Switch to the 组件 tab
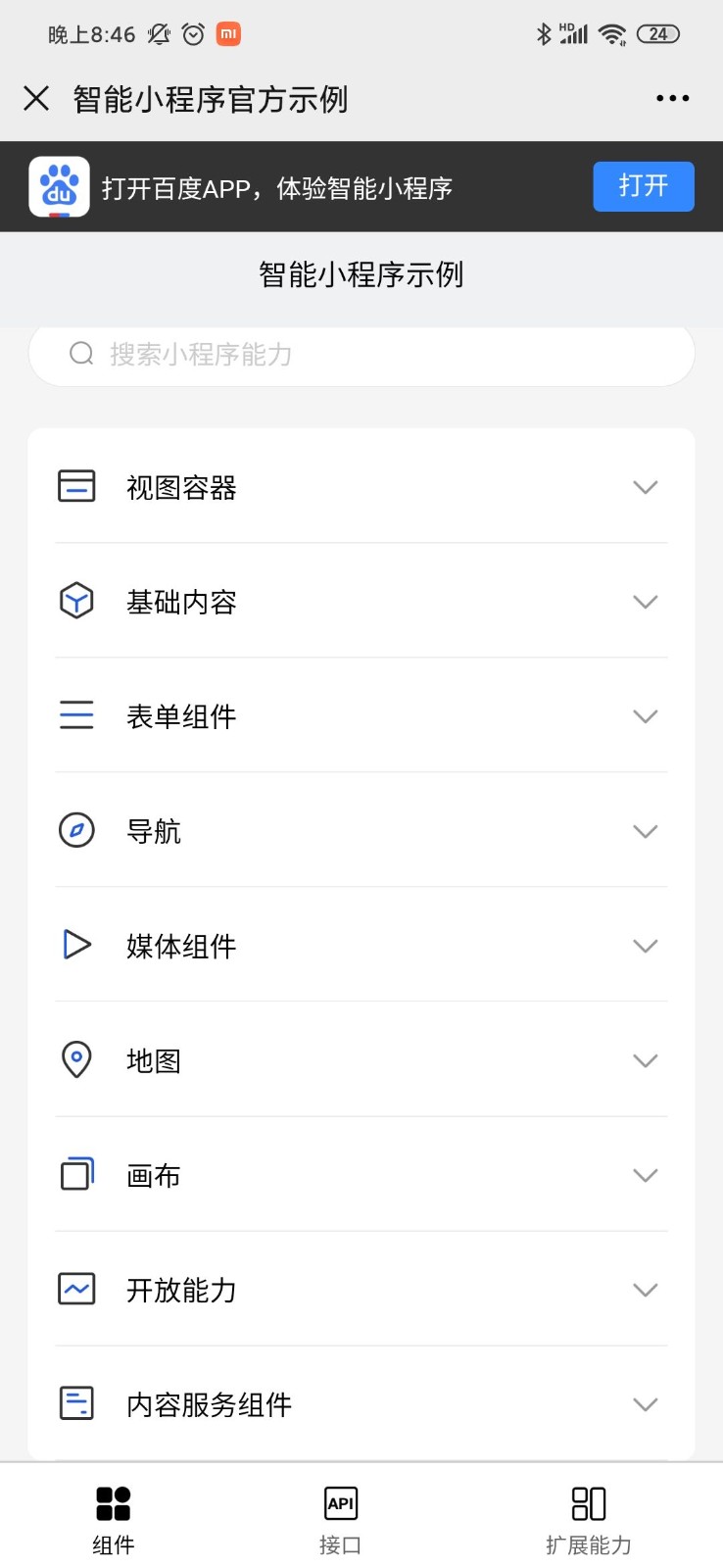The width and height of the screenshot is (723, 1568). (114, 1519)
